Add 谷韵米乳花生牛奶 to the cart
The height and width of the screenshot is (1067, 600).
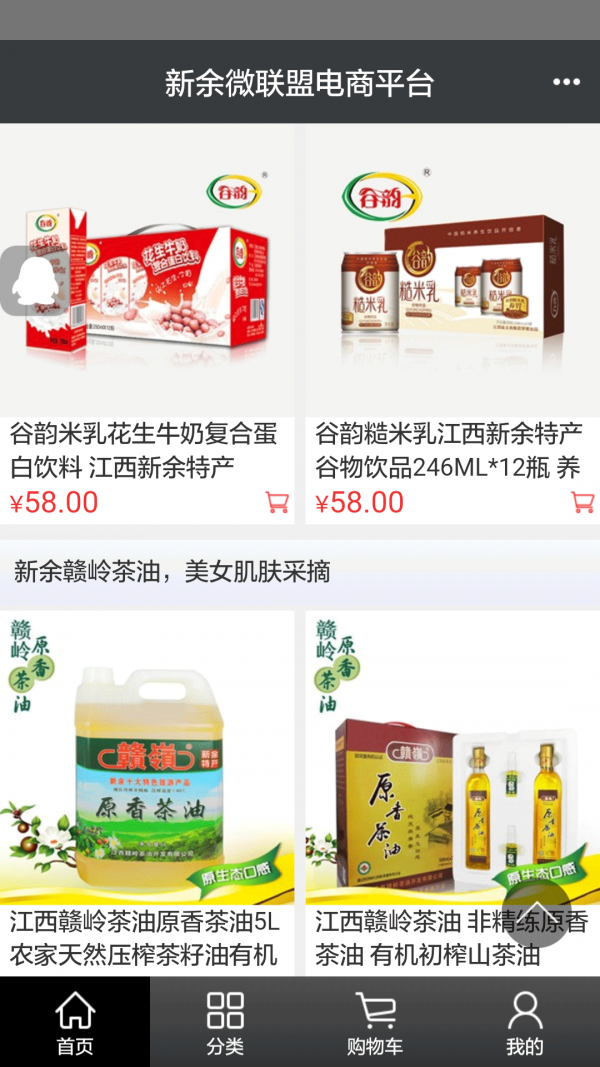(x=277, y=502)
